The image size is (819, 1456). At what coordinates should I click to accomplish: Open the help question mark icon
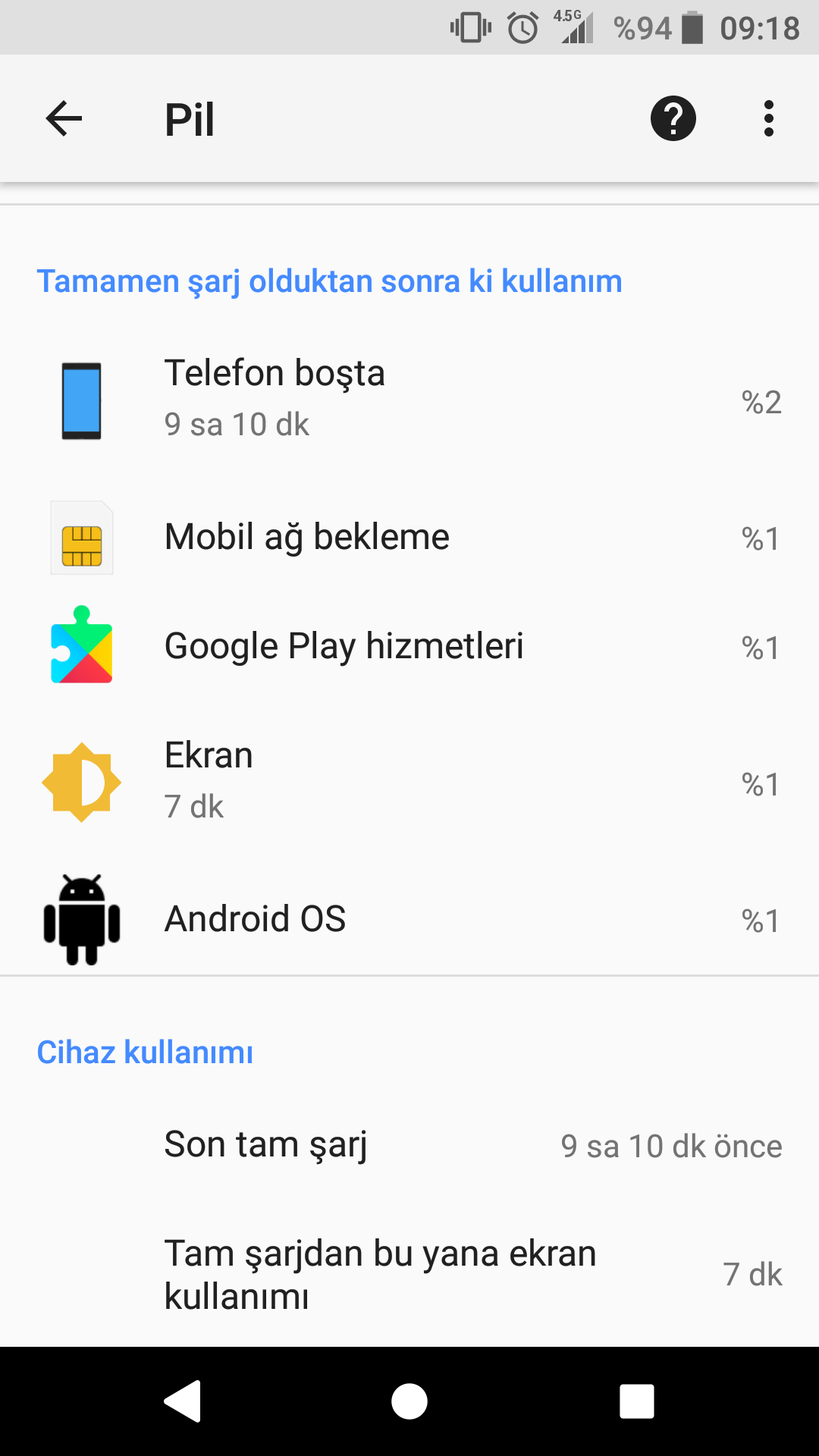[x=673, y=119]
